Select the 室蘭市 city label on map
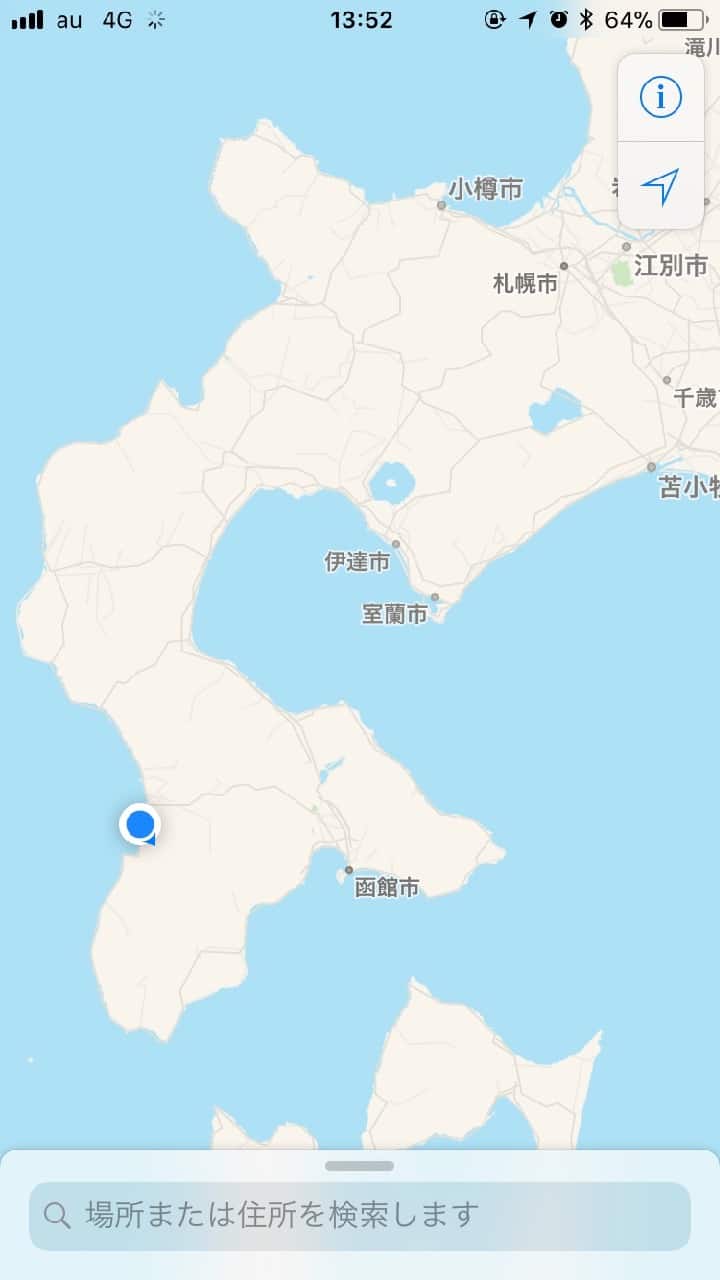The image size is (720, 1280). [x=394, y=614]
